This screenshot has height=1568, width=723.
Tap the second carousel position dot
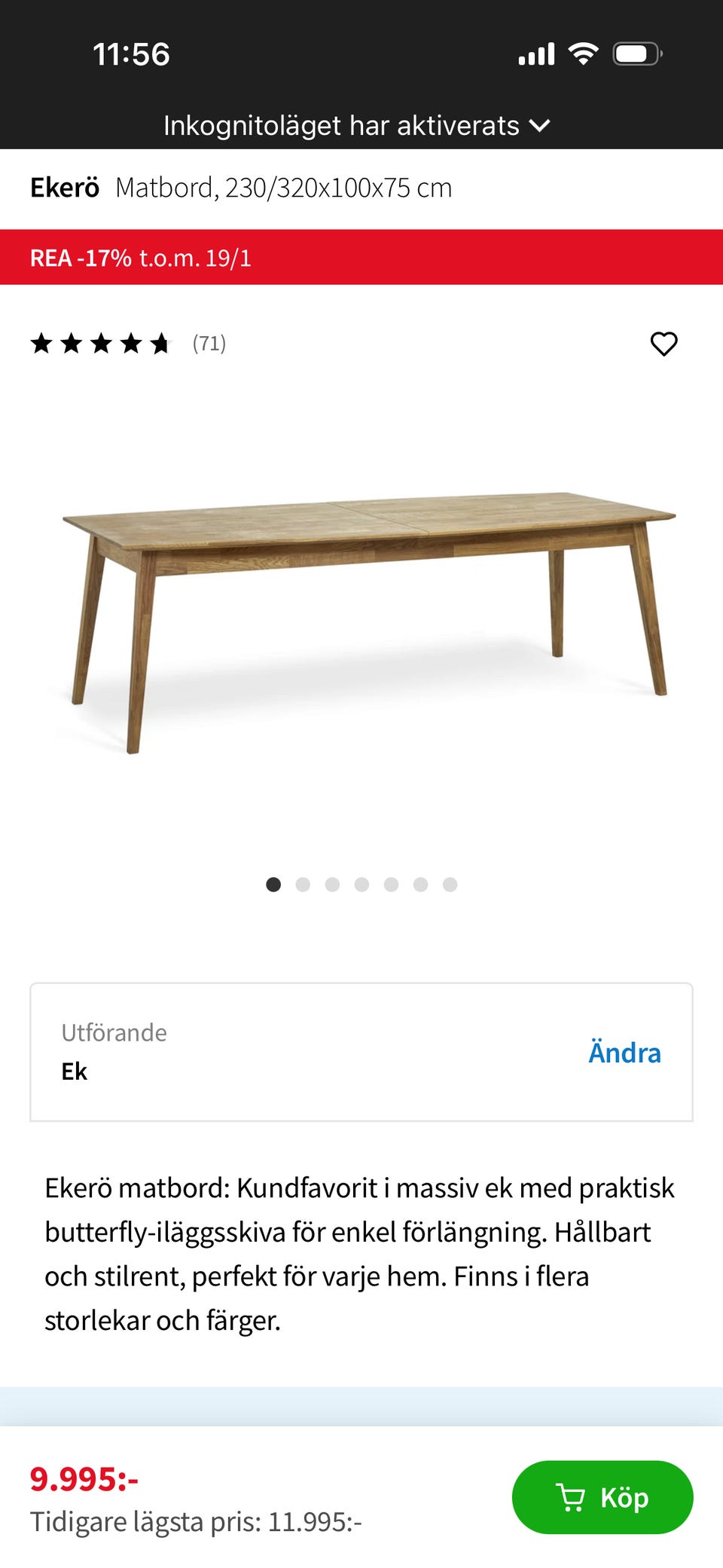point(303,885)
